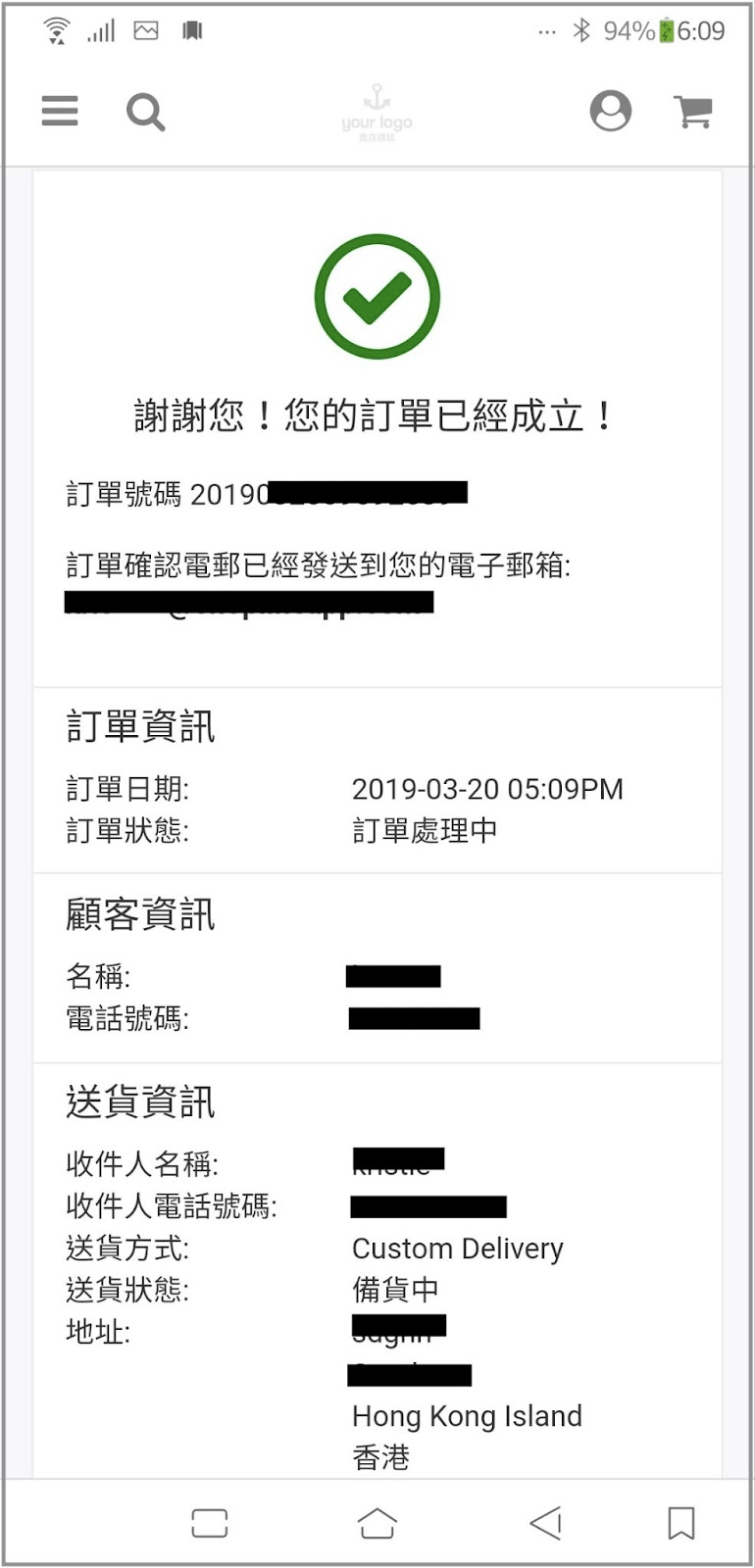This screenshot has width=755, height=1568.
Task: Open the browser bookmarks icon
Action: (x=681, y=1523)
